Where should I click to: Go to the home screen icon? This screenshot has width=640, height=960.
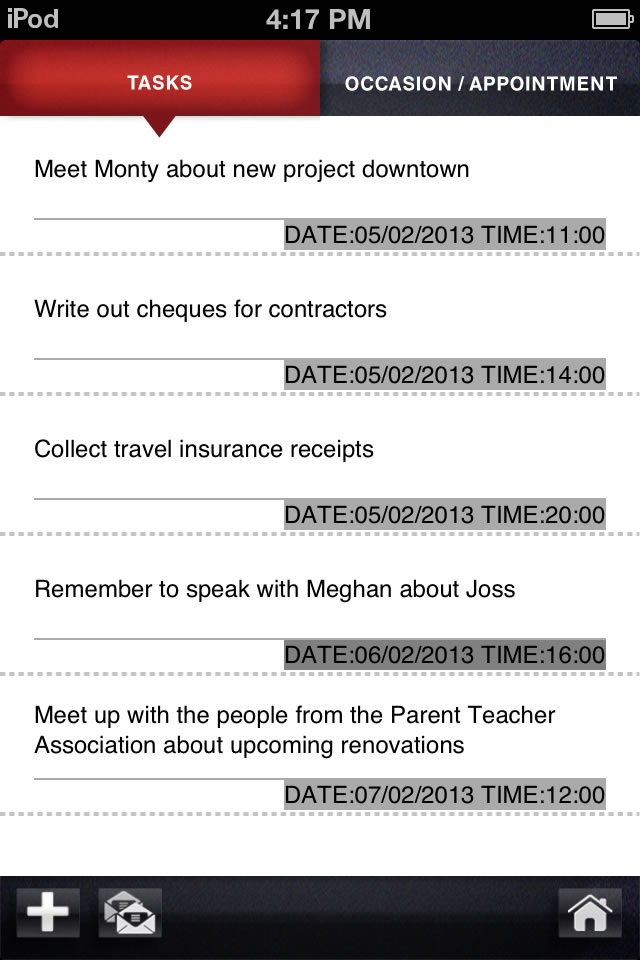(589, 913)
